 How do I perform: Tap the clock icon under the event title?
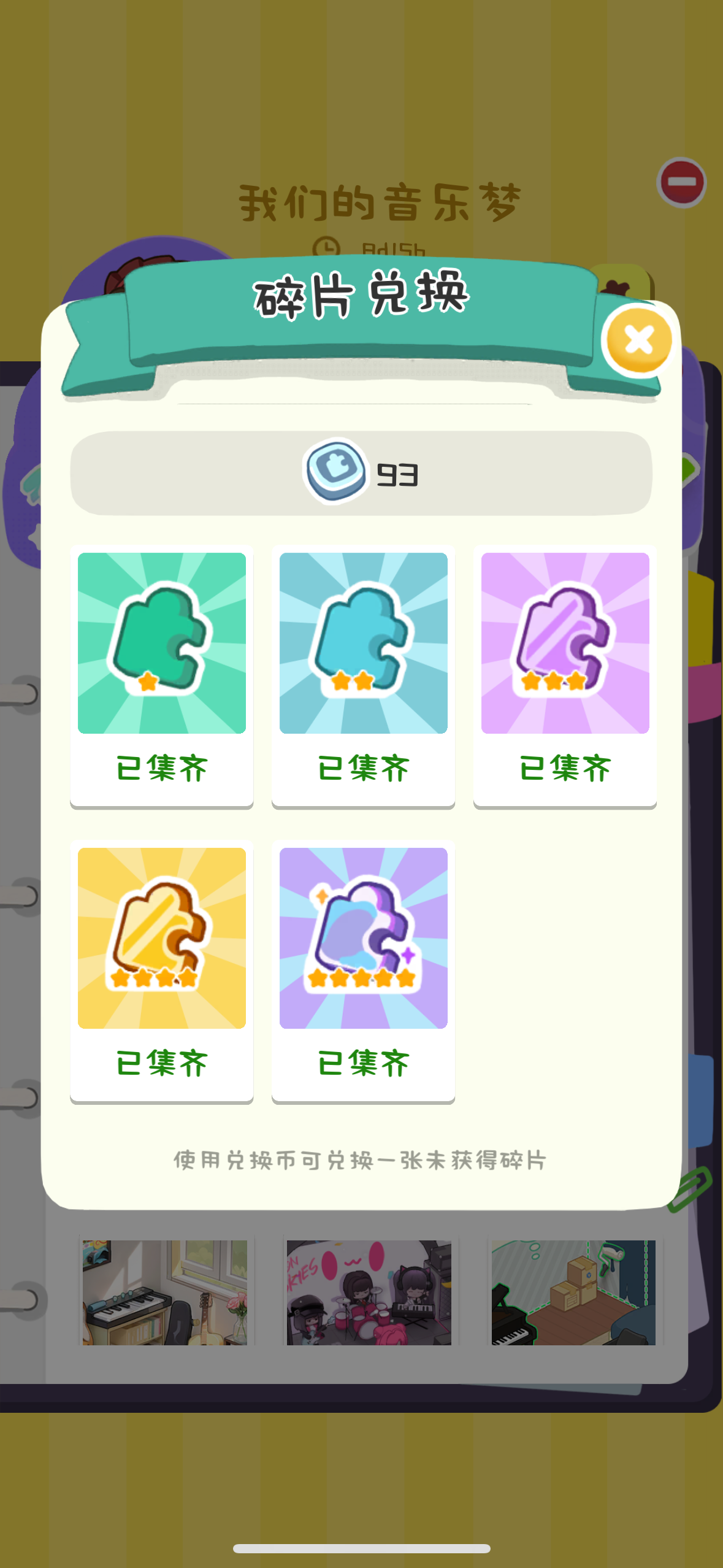click(327, 248)
